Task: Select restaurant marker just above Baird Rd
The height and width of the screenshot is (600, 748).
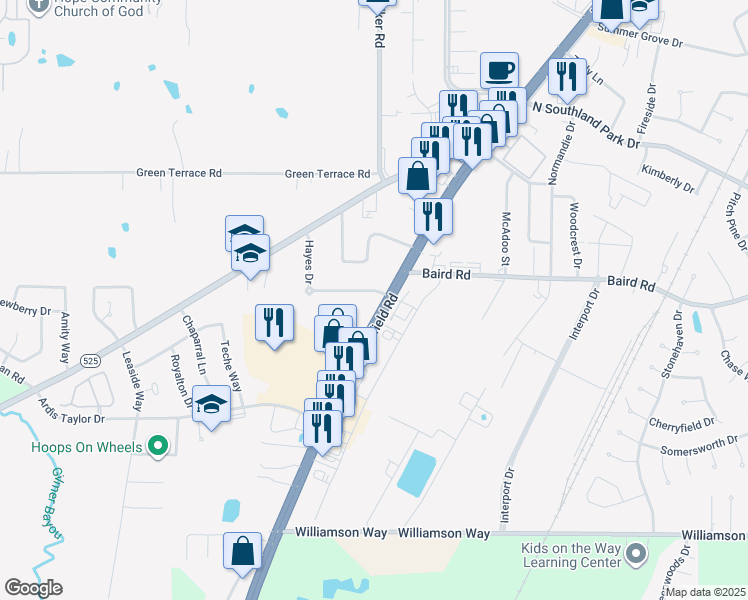Action: coord(433,219)
